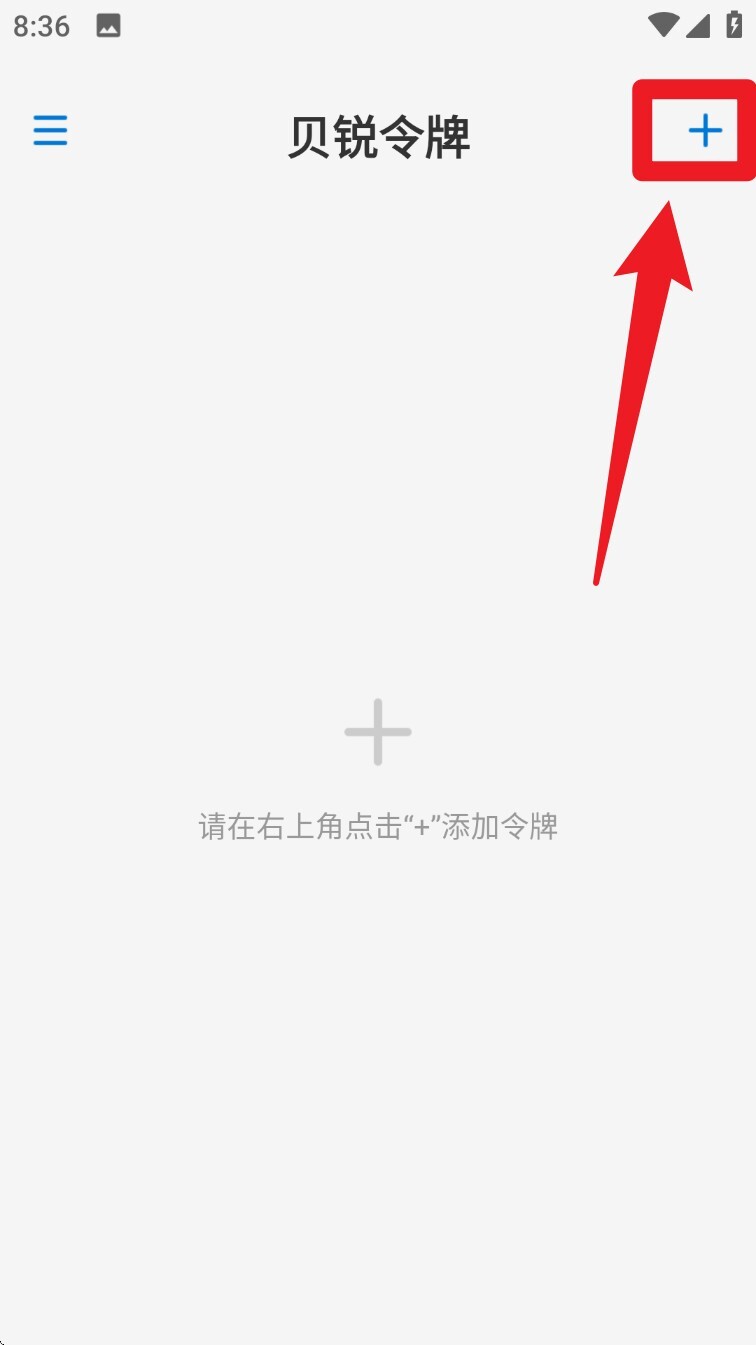Screen dimensions: 756x1345
Task: Open the hamburger drawer menu
Action: pos(50,131)
